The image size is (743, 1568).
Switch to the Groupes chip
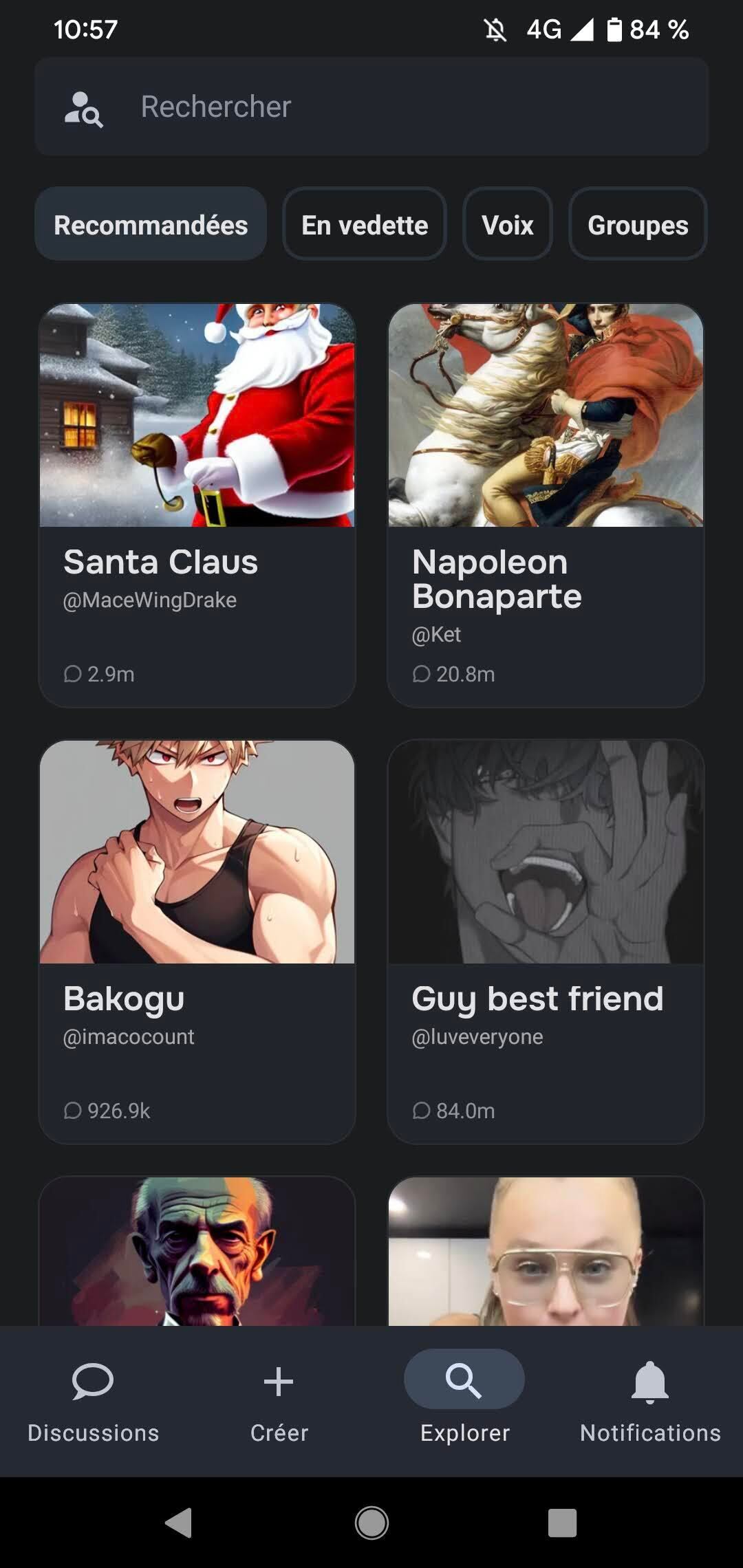638,225
